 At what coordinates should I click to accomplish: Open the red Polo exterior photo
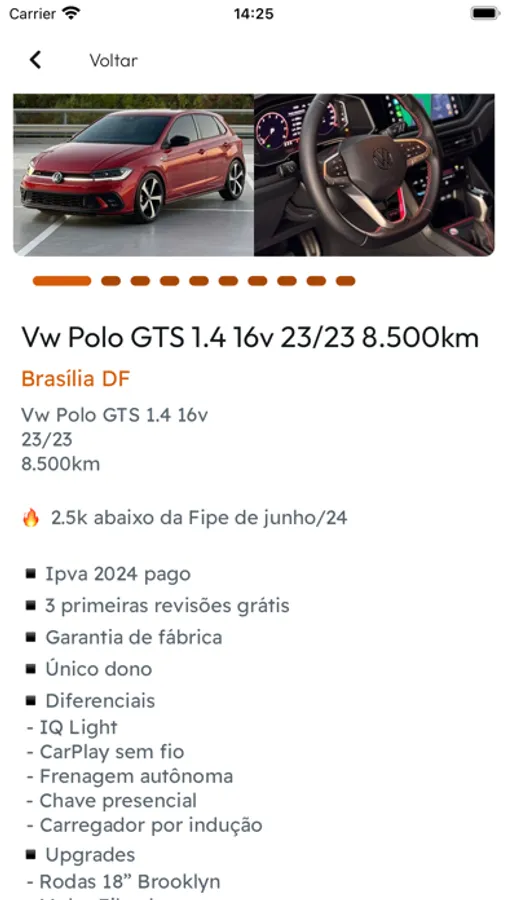tap(133, 174)
